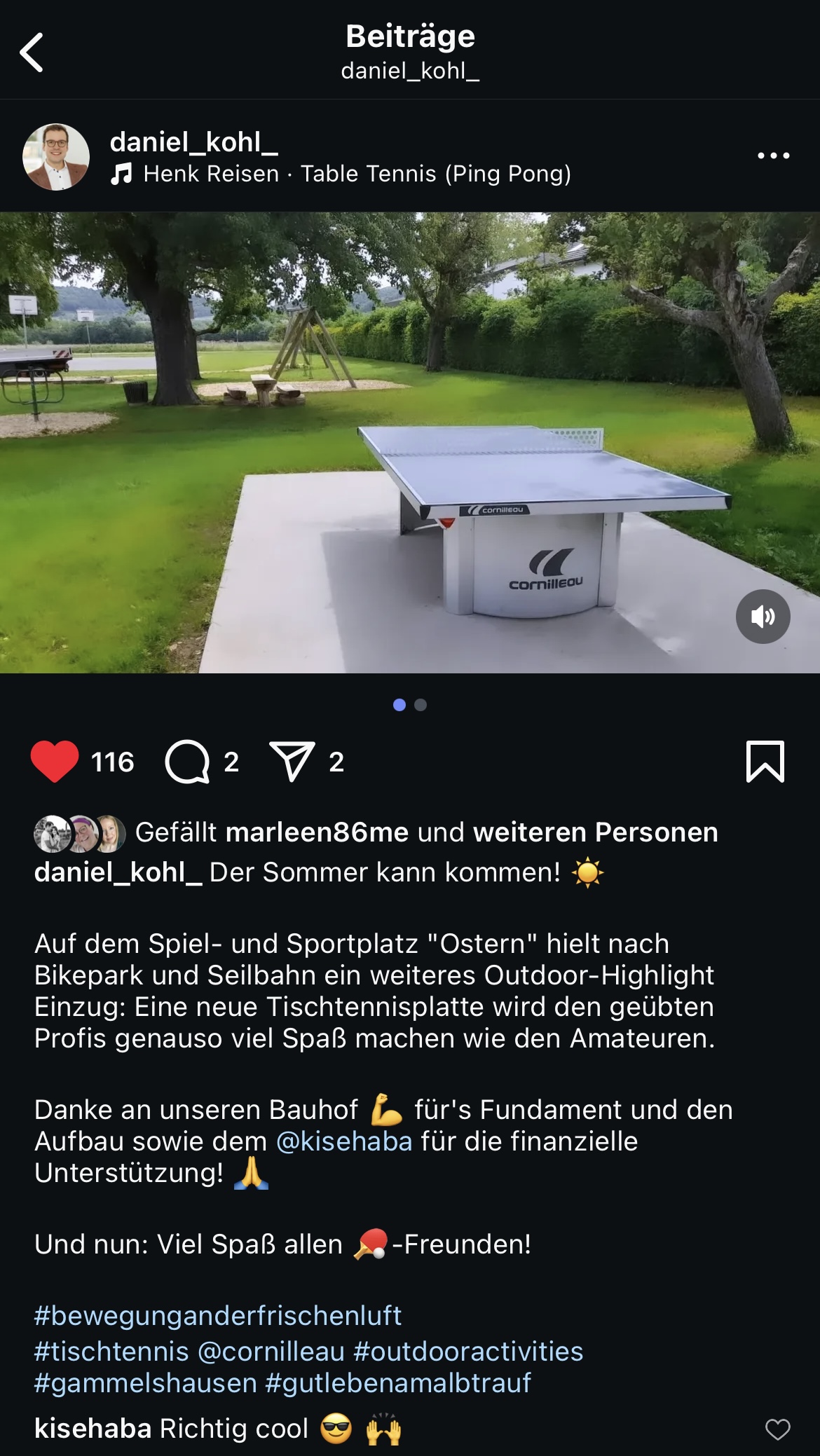
Task: Show the list of weiteren Personen likes
Action: (x=595, y=832)
